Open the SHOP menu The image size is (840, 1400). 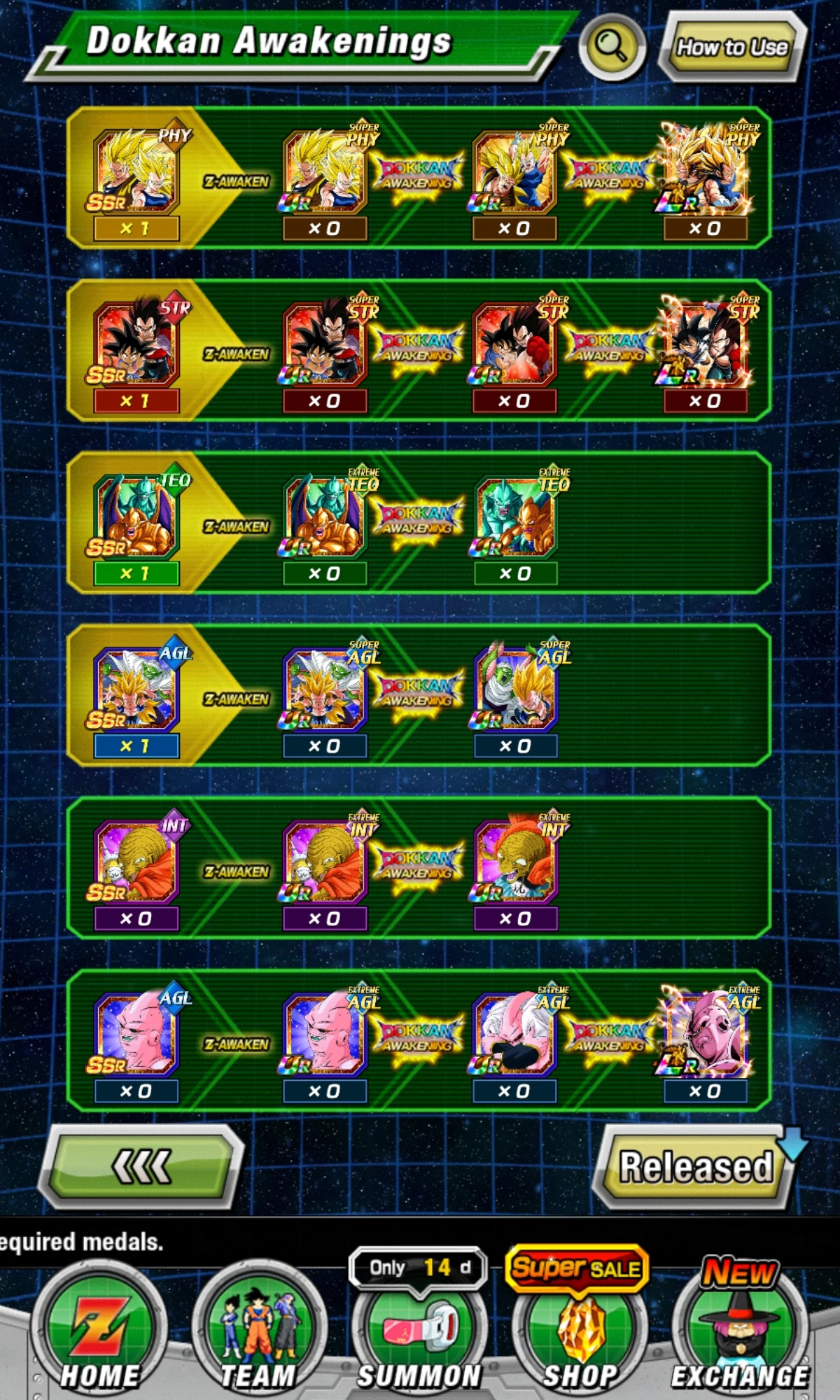[x=580, y=1330]
